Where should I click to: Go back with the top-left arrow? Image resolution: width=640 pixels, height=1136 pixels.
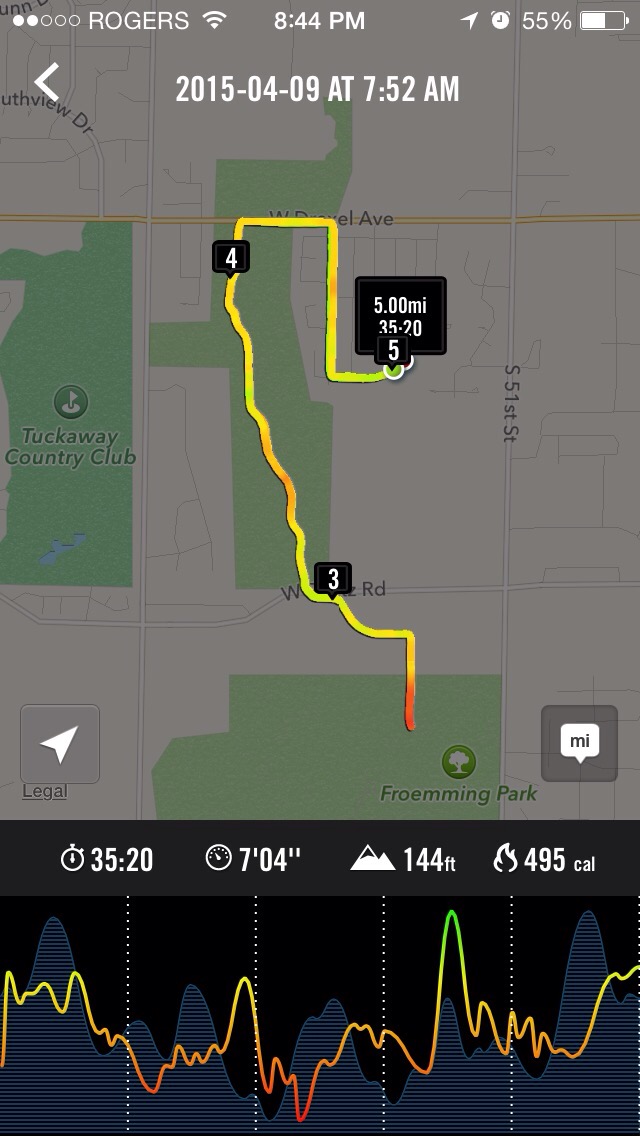46,83
